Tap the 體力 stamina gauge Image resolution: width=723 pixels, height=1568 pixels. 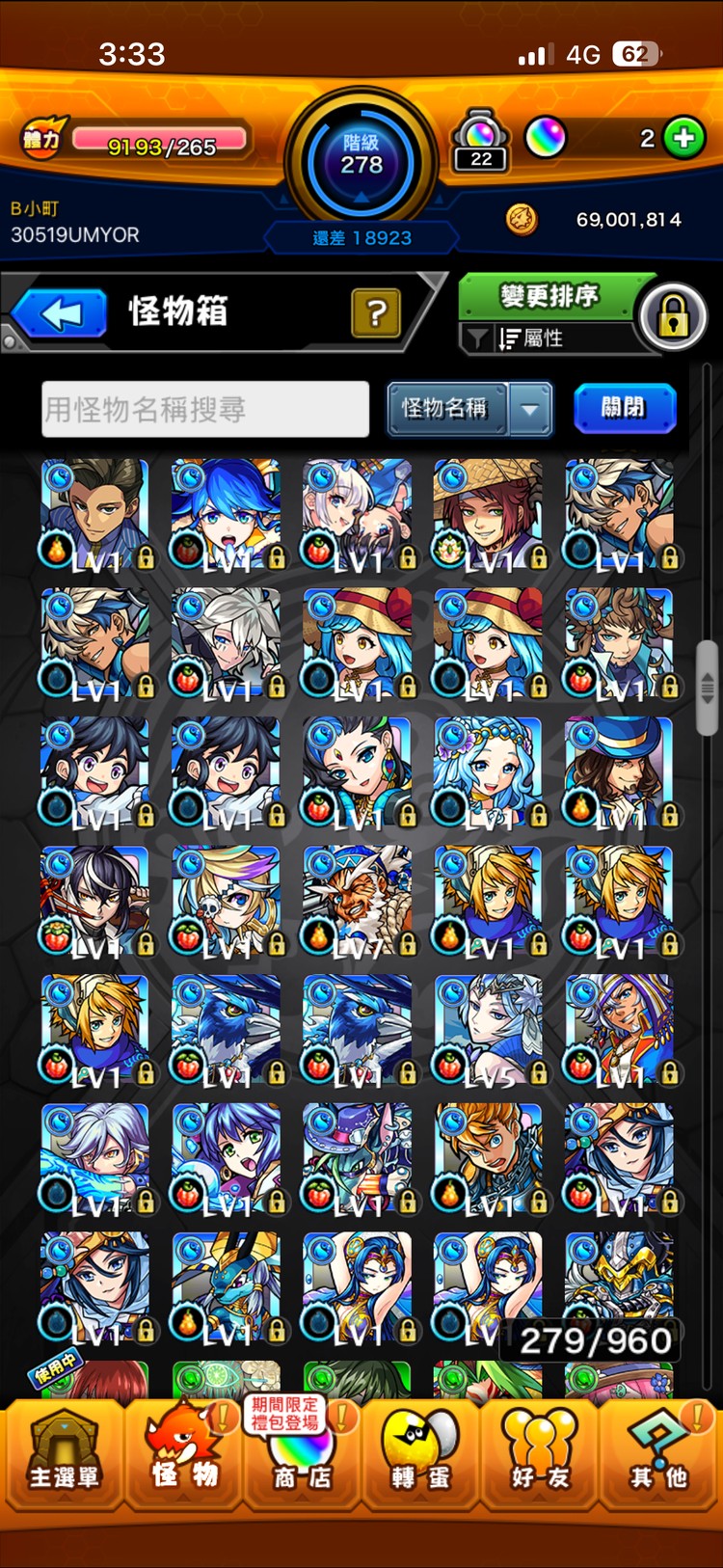pos(137,141)
